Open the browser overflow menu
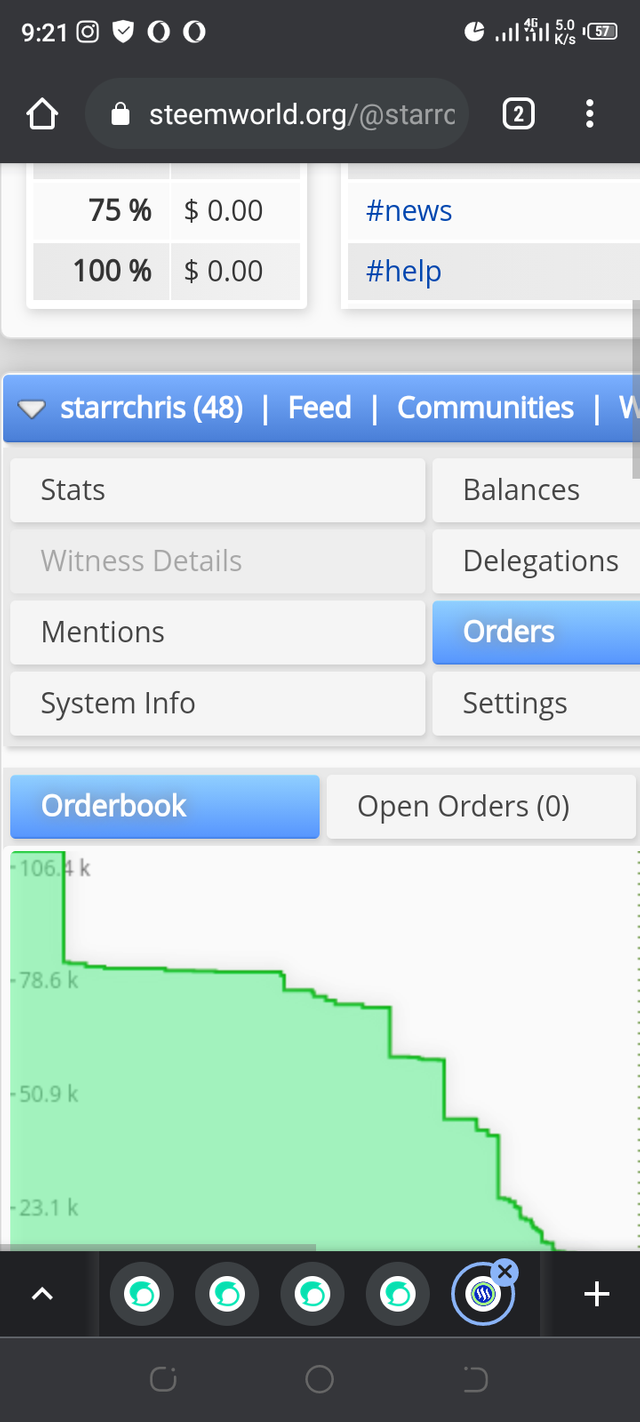The width and height of the screenshot is (640, 1422). pyautogui.click(x=590, y=114)
